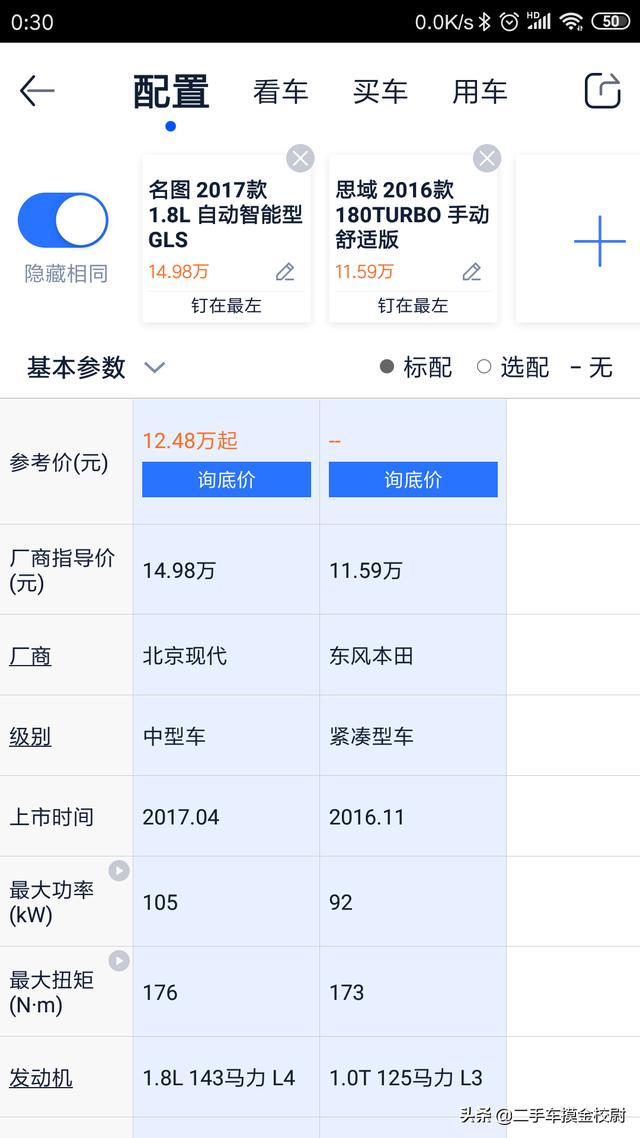640x1138 pixels.
Task: Switch to the 看车 tab
Action: (x=280, y=92)
